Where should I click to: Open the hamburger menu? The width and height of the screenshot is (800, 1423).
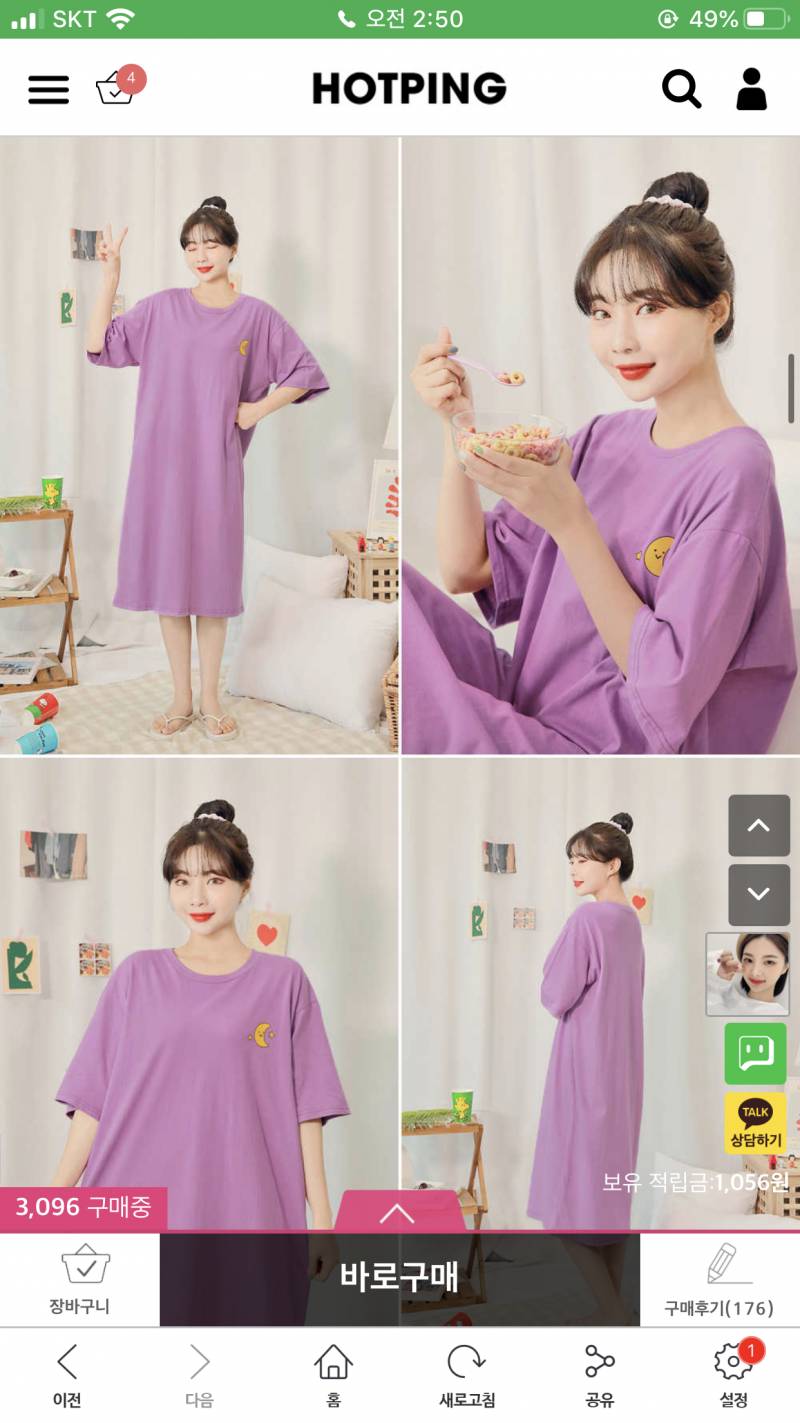coord(48,90)
